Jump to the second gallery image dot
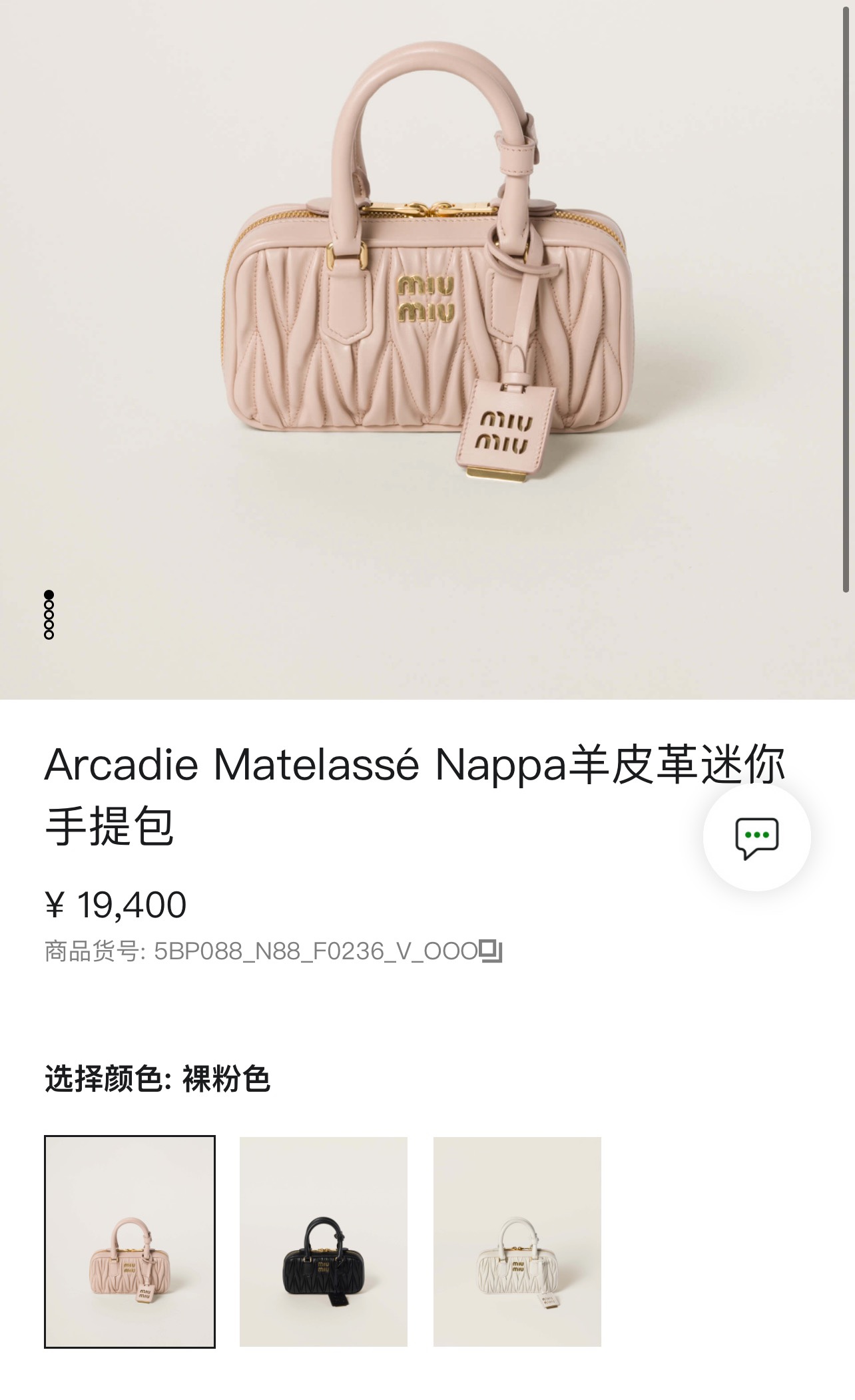The image size is (855, 1400). click(x=49, y=604)
